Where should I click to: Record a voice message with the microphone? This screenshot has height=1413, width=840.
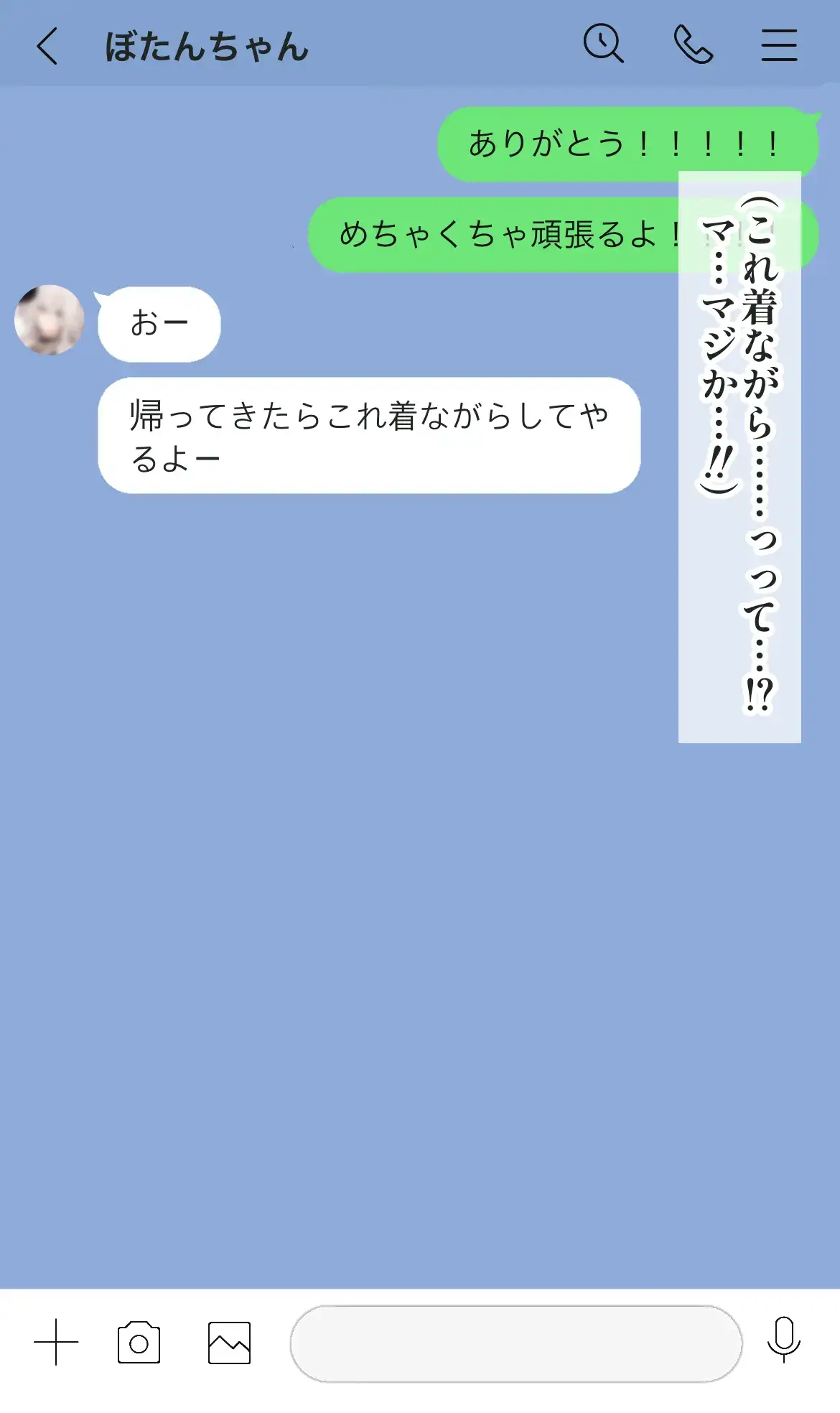tap(783, 1340)
